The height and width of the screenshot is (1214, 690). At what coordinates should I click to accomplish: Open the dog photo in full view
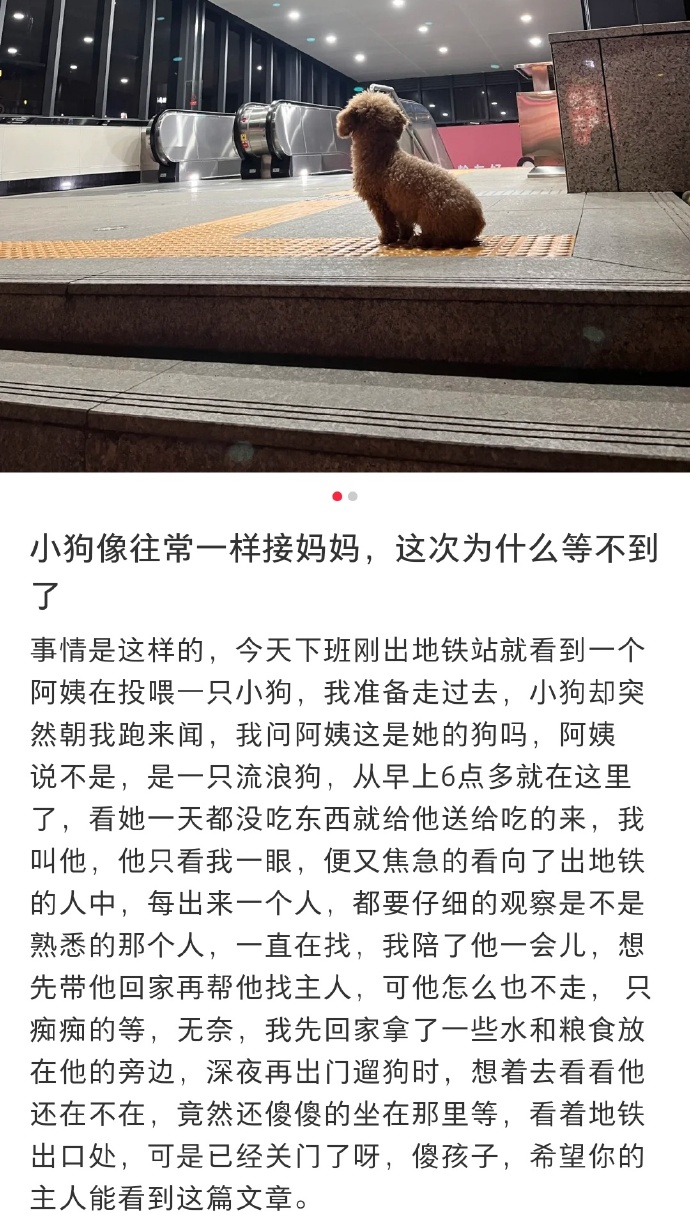[x=345, y=236]
